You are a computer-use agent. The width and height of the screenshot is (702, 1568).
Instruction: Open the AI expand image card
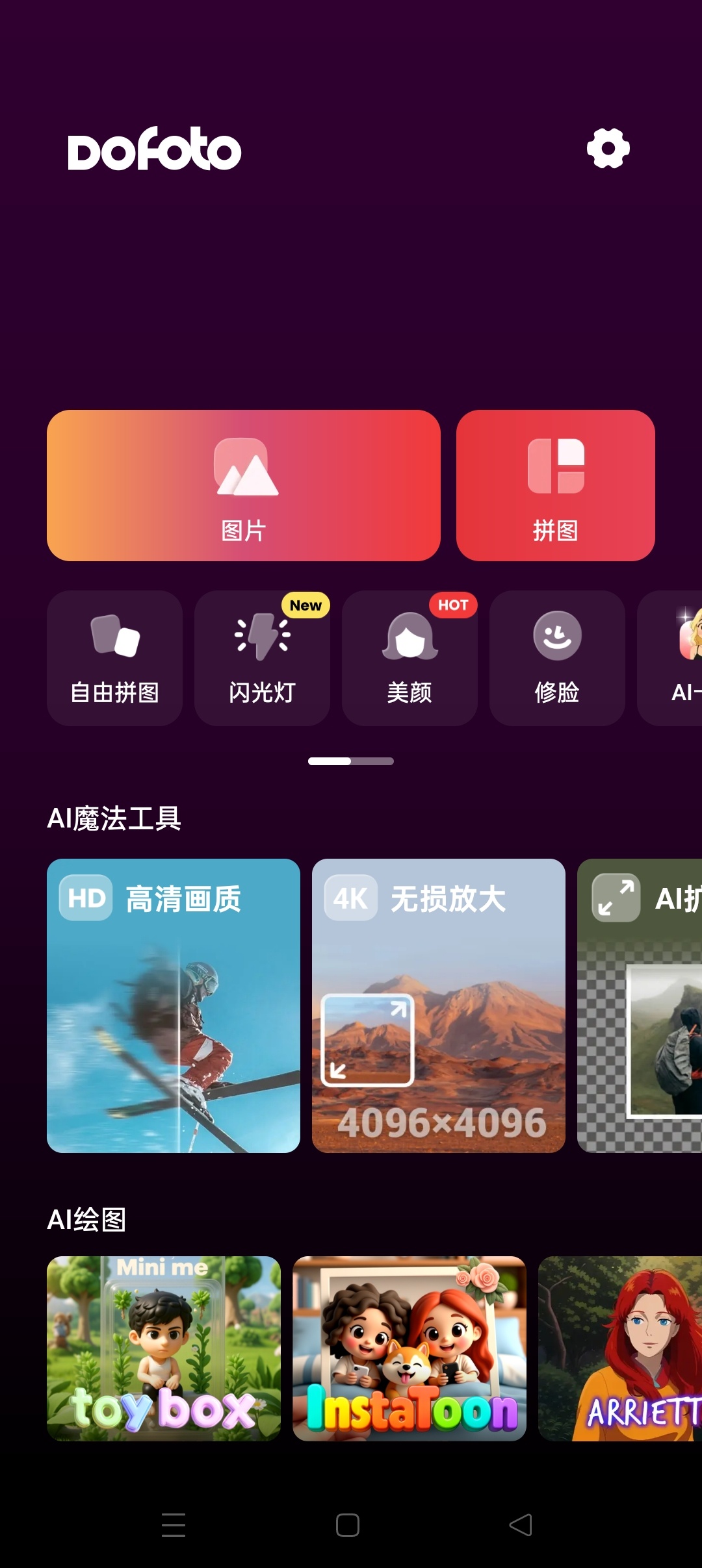(x=640, y=1005)
